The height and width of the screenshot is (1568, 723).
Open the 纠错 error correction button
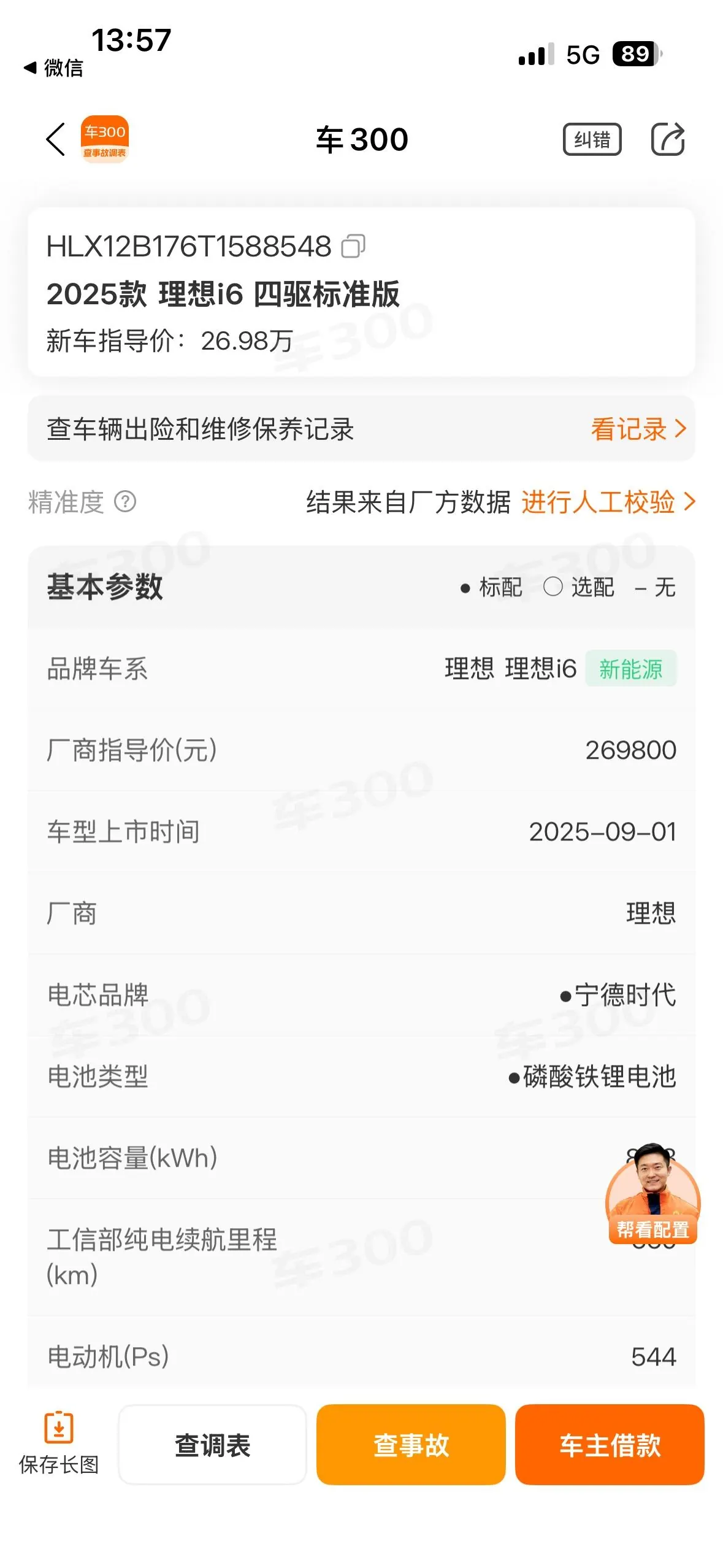pyautogui.click(x=592, y=139)
